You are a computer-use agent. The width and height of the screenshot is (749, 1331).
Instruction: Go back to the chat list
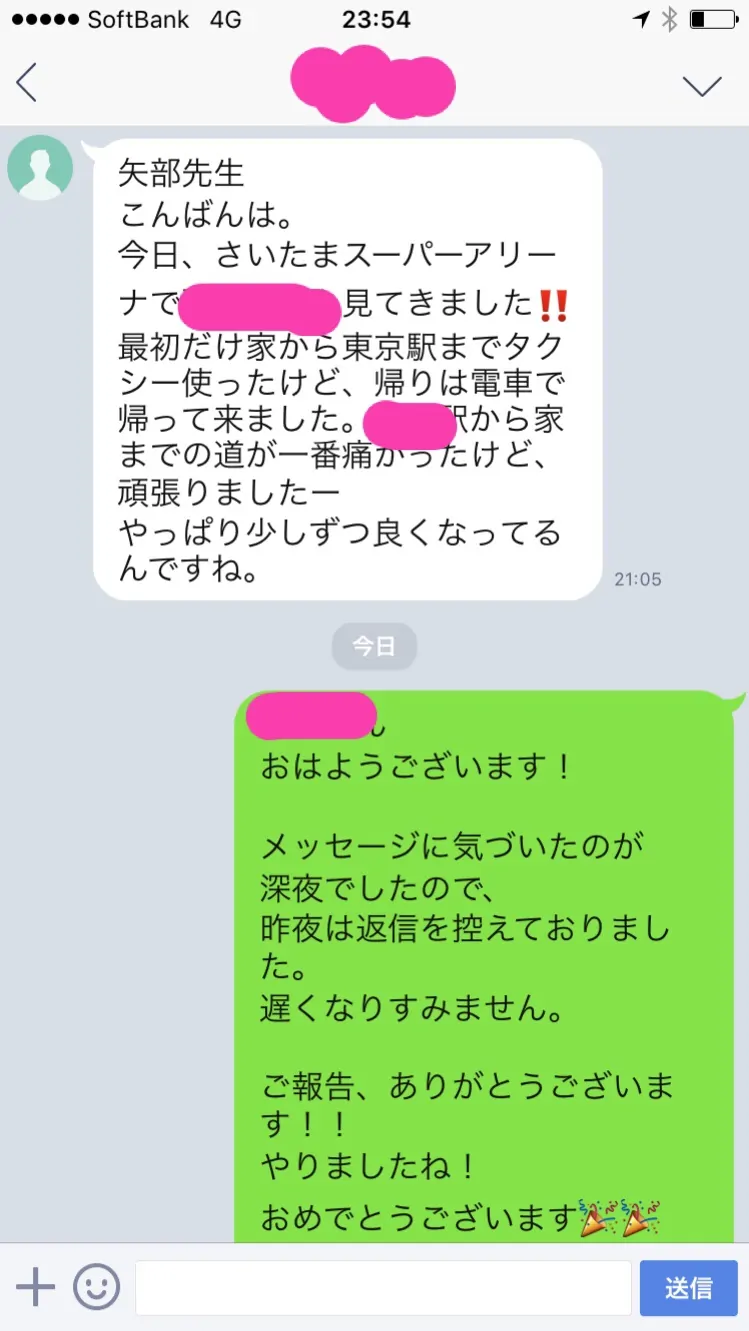coord(27,82)
